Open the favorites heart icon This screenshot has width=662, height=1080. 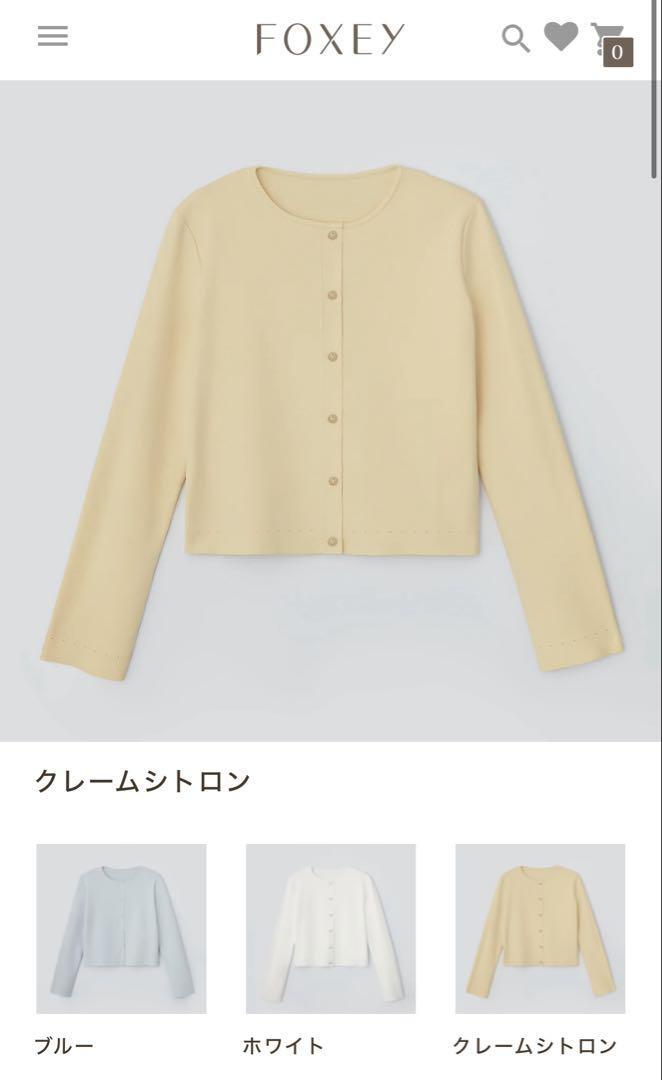(561, 36)
